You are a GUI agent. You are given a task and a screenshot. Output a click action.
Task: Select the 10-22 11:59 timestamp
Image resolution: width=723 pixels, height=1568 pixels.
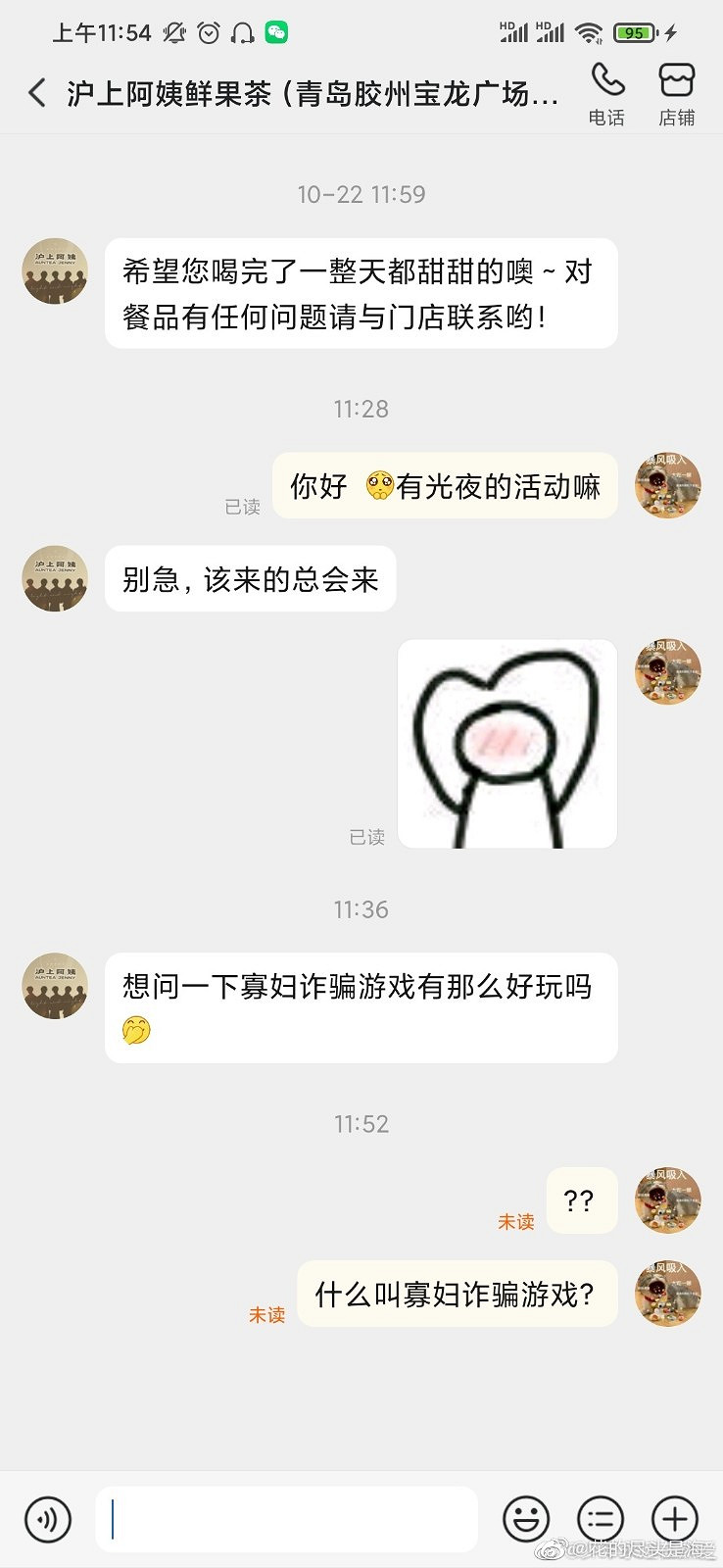(x=361, y=194)
